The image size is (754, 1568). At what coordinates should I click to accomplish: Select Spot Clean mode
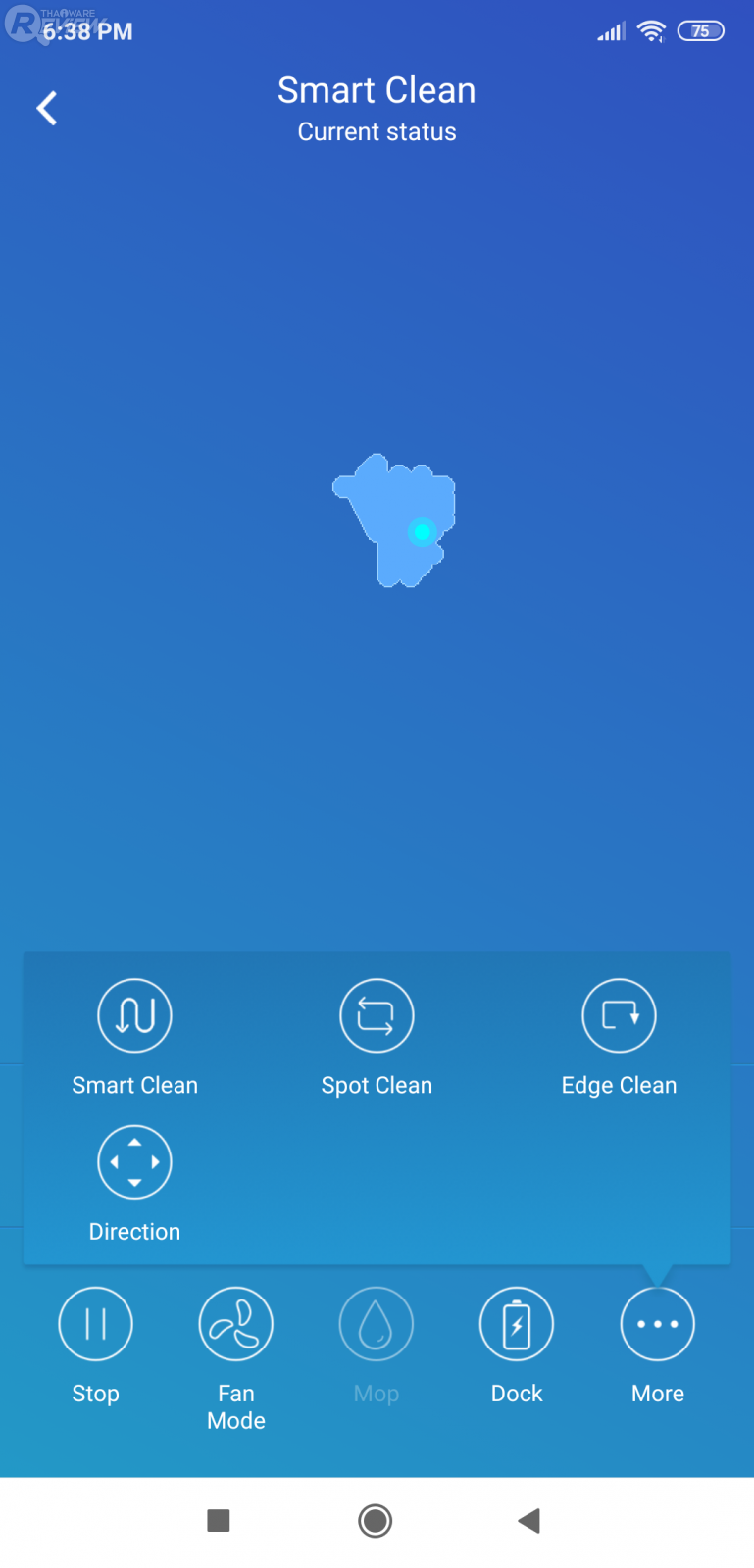click(377, 1015)
